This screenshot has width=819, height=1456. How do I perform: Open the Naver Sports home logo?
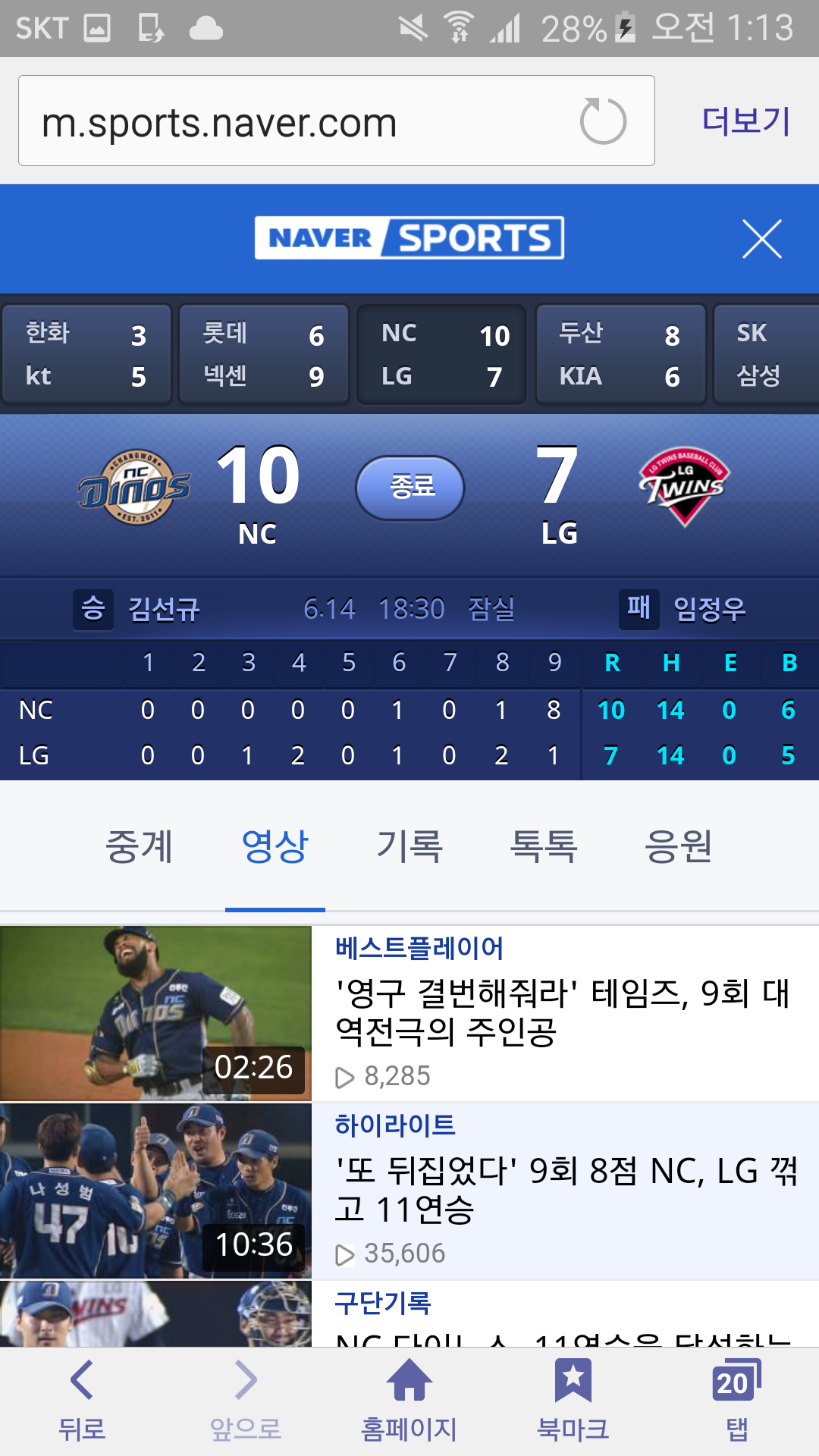pyautogui.click(x=409, y=238)
